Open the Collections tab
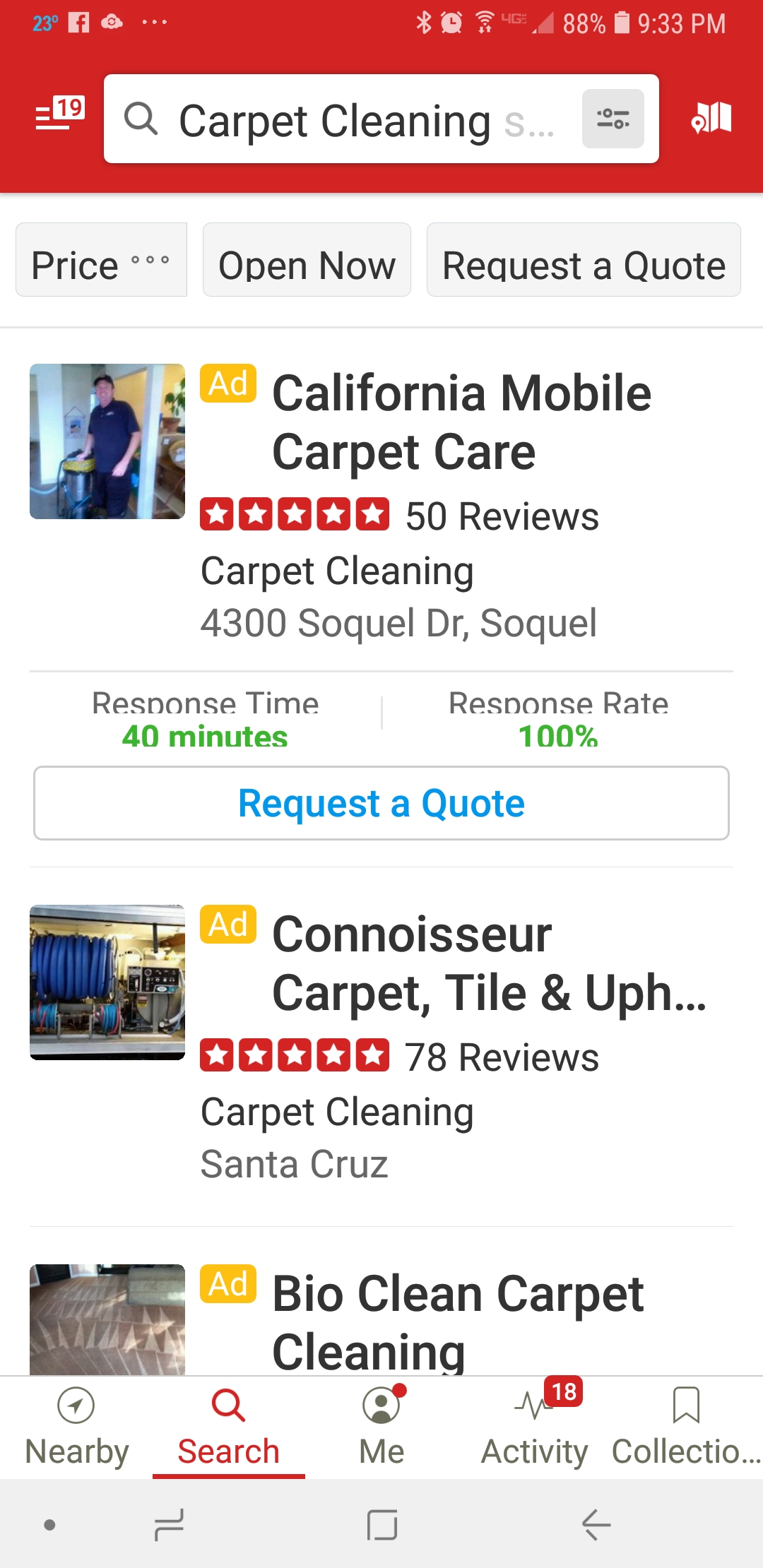The height and width of the screenshot is (1568, 763). [685, 1427]
